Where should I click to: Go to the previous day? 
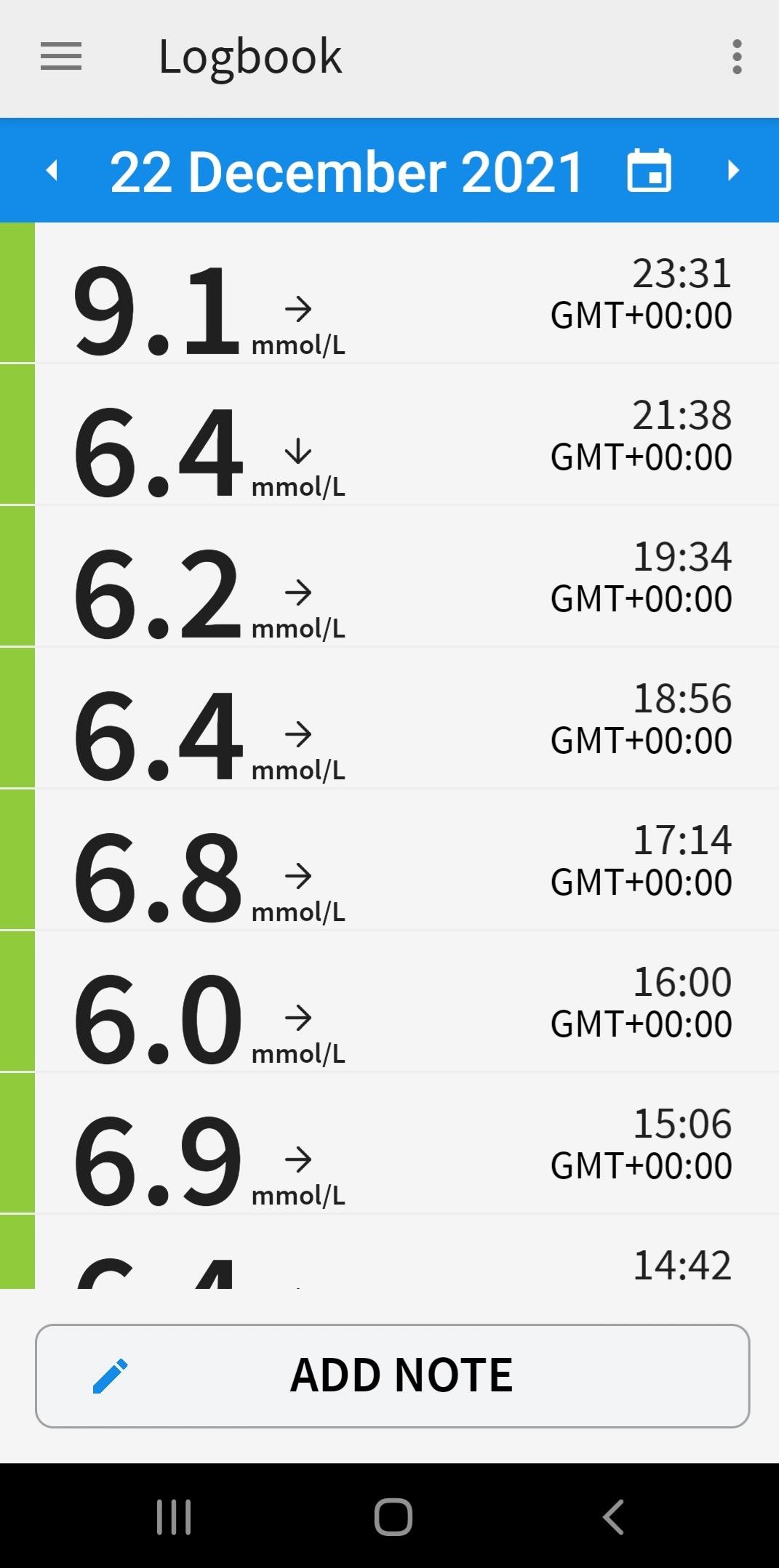52,171
